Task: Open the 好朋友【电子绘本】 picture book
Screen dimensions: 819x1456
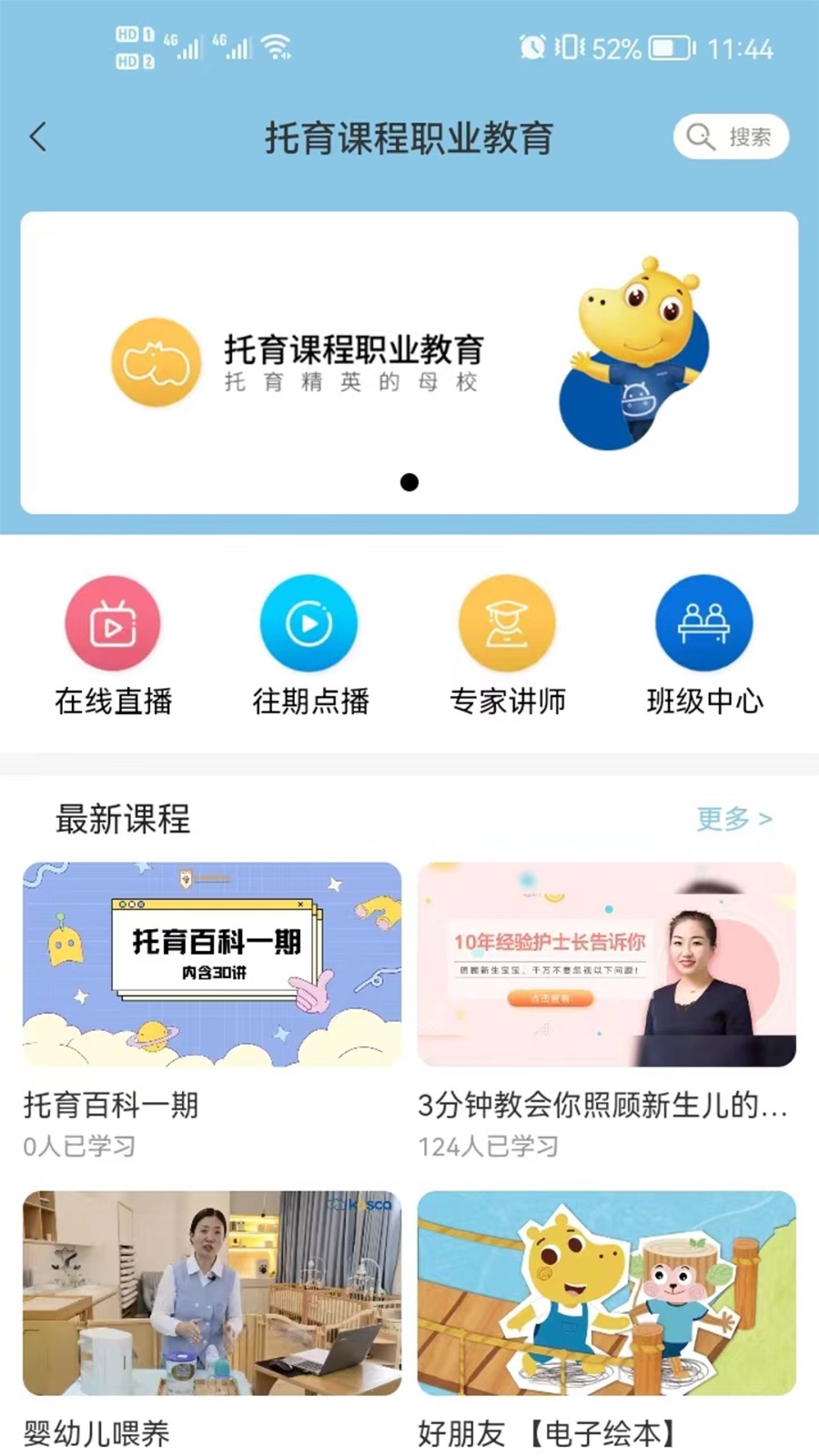Action: 606,1293
